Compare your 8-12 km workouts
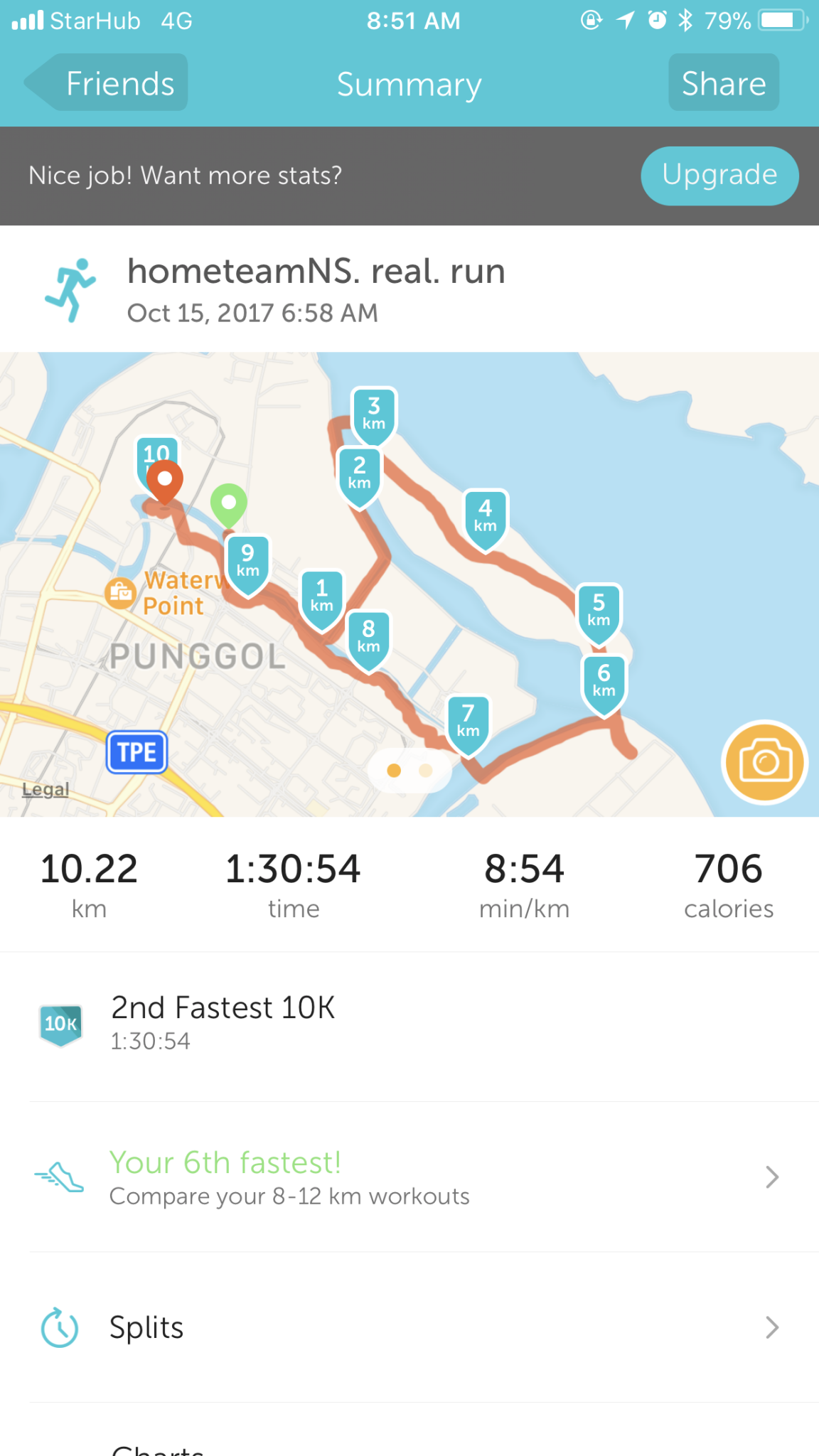 point(409,1177)
